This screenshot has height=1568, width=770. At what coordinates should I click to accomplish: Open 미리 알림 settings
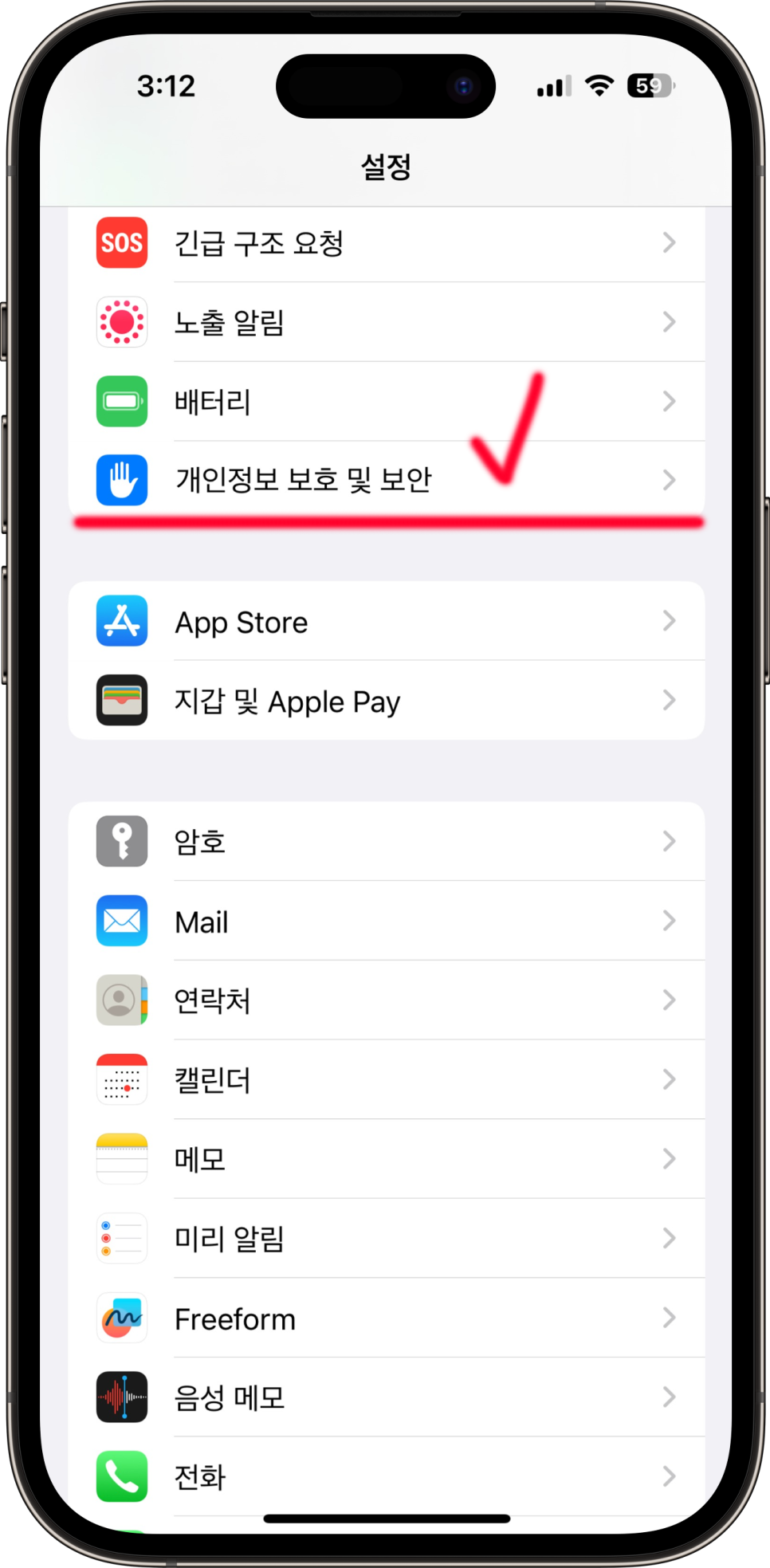[387, 1238]
